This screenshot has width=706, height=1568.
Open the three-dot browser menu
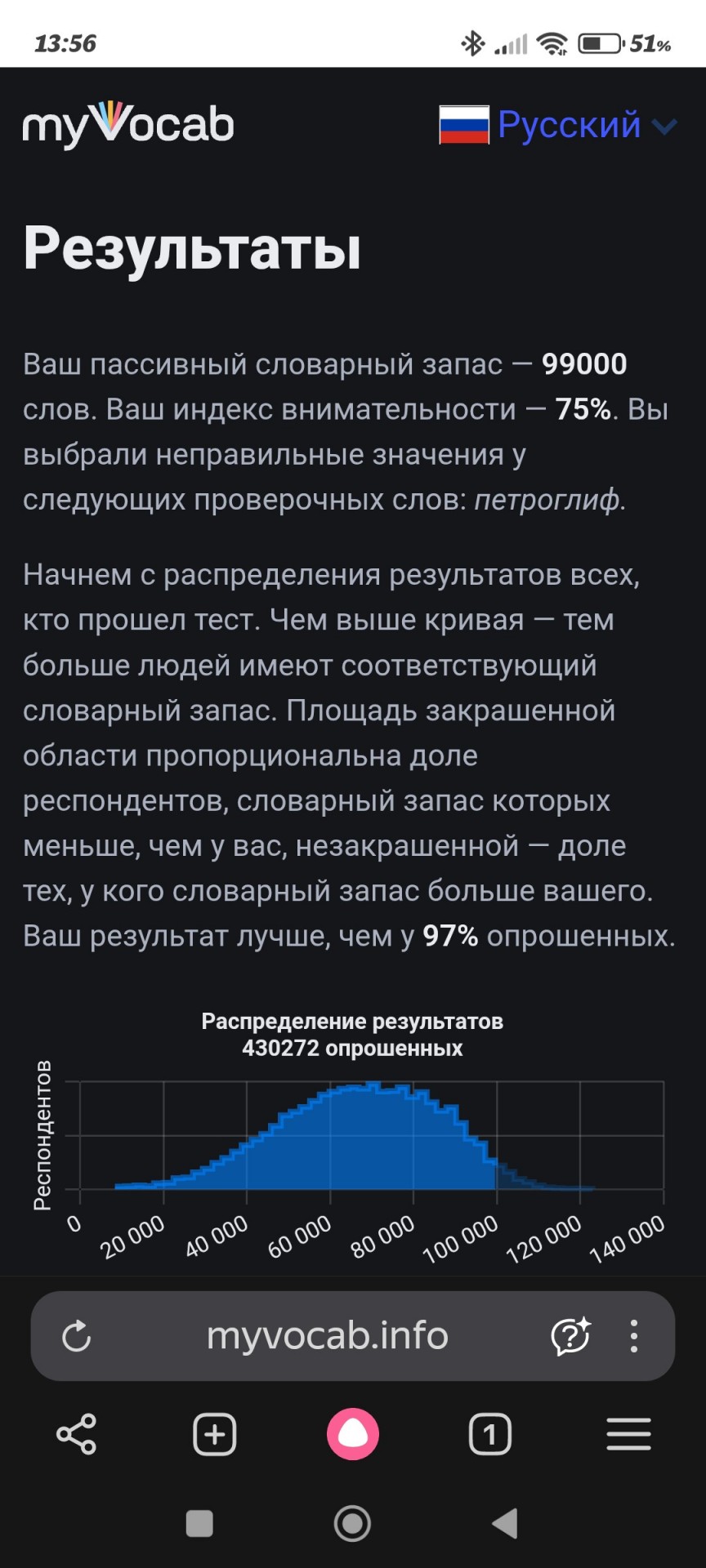point(634,1337)
